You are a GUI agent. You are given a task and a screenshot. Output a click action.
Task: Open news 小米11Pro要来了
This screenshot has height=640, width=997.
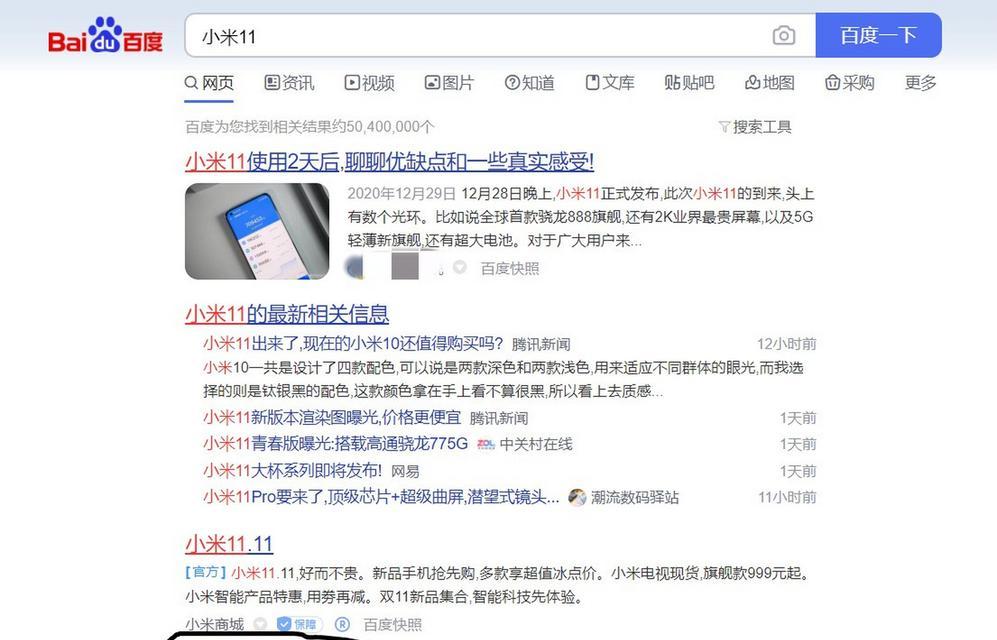[380, 497]
